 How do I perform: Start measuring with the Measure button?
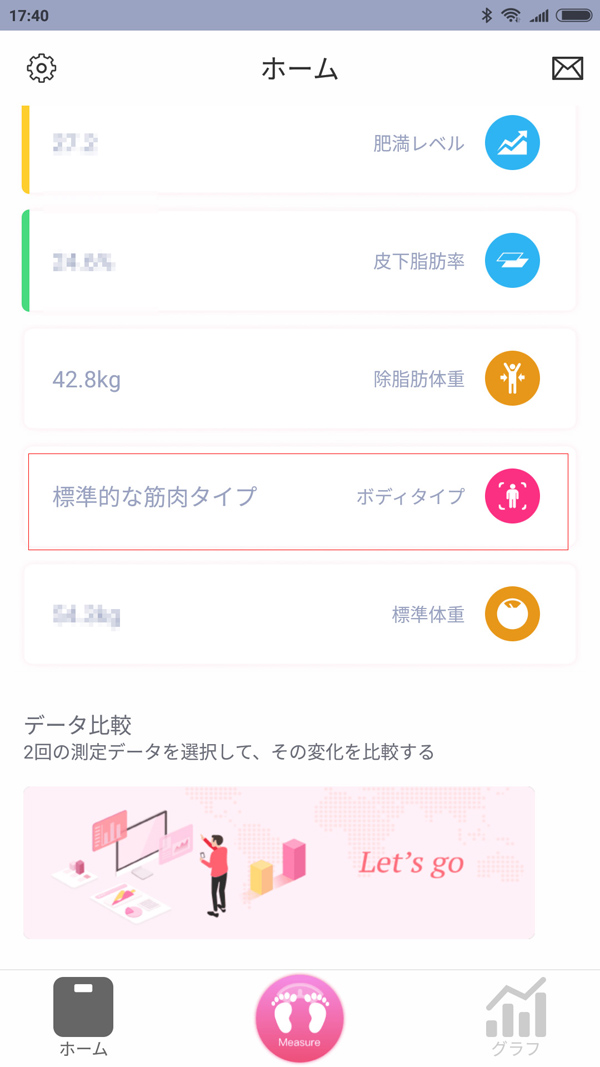pyautogui.click(x=300, y=1018)
